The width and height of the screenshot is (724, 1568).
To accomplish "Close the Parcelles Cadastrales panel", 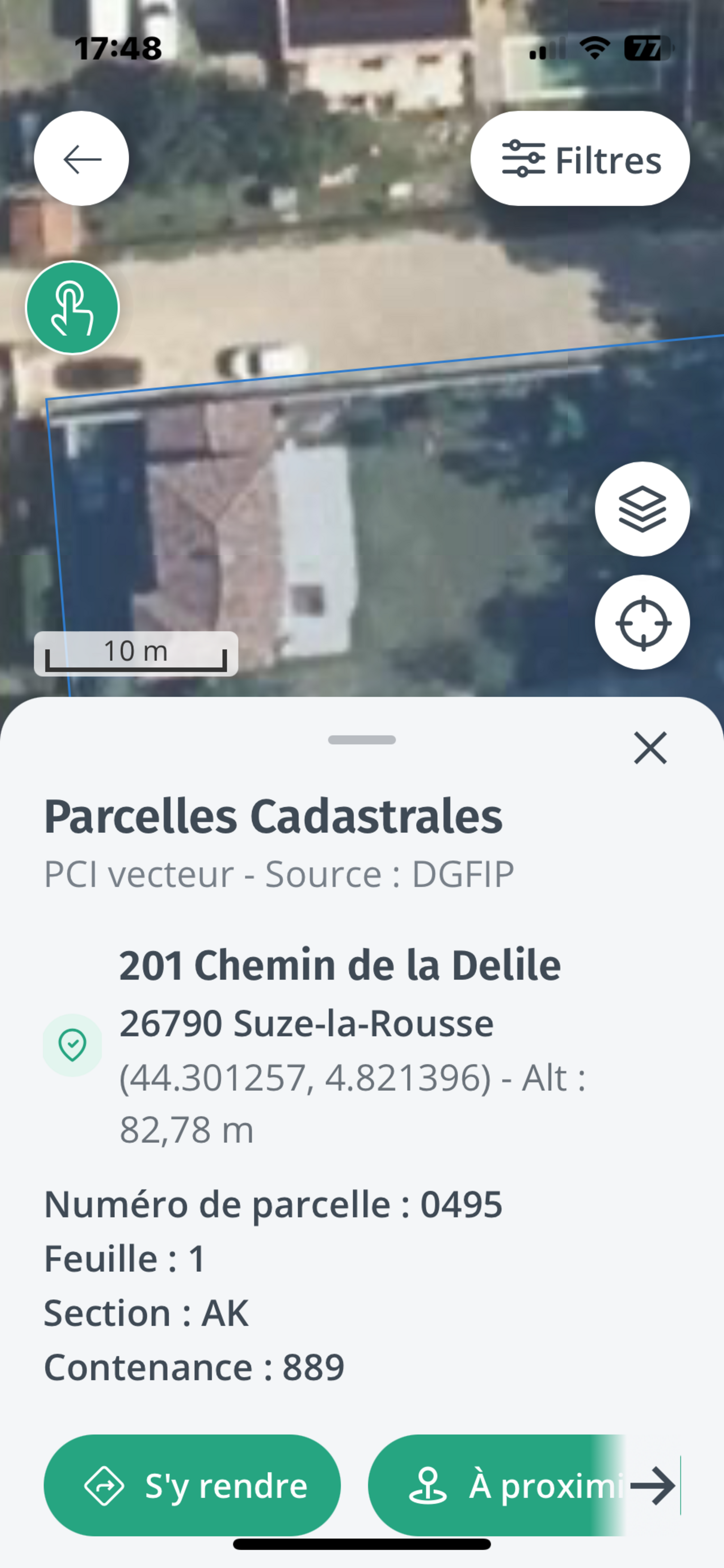I will click(651, 748).
